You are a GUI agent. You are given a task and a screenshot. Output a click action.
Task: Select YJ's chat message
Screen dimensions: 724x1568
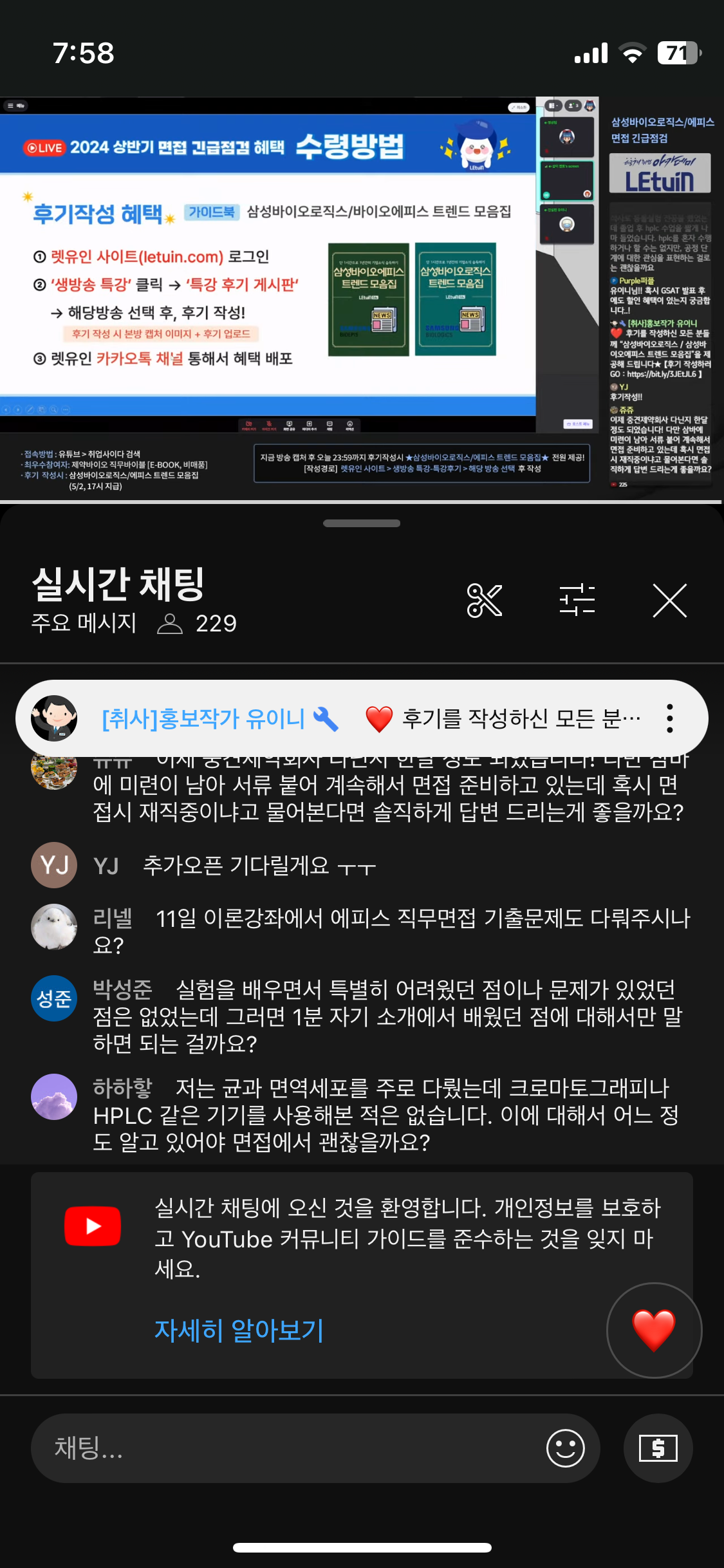257,866
